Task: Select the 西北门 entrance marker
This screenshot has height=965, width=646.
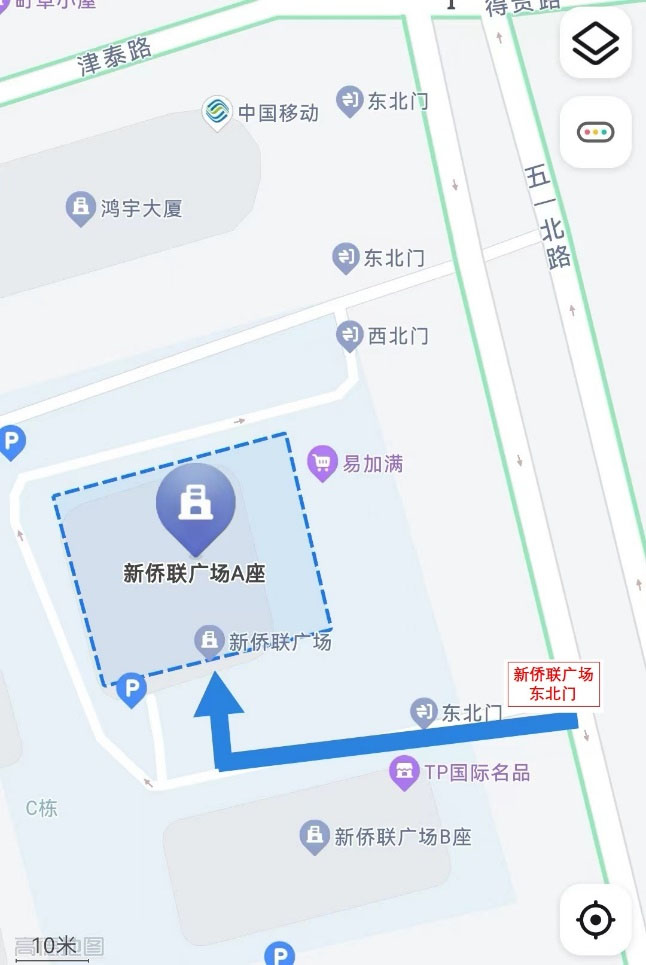Action: [x=349, y=336]
